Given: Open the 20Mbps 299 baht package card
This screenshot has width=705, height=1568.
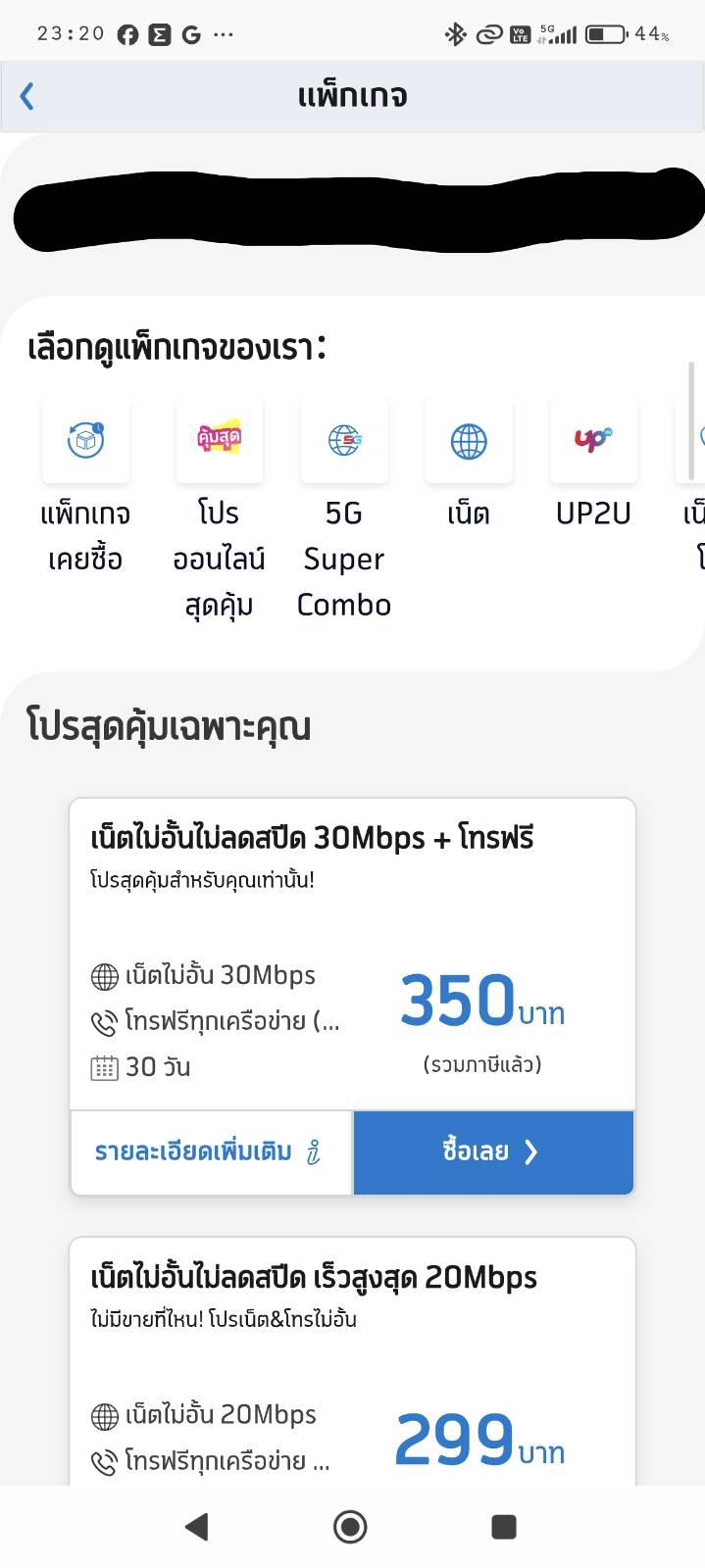Looking at the screenshot, I should [353, 1361].
